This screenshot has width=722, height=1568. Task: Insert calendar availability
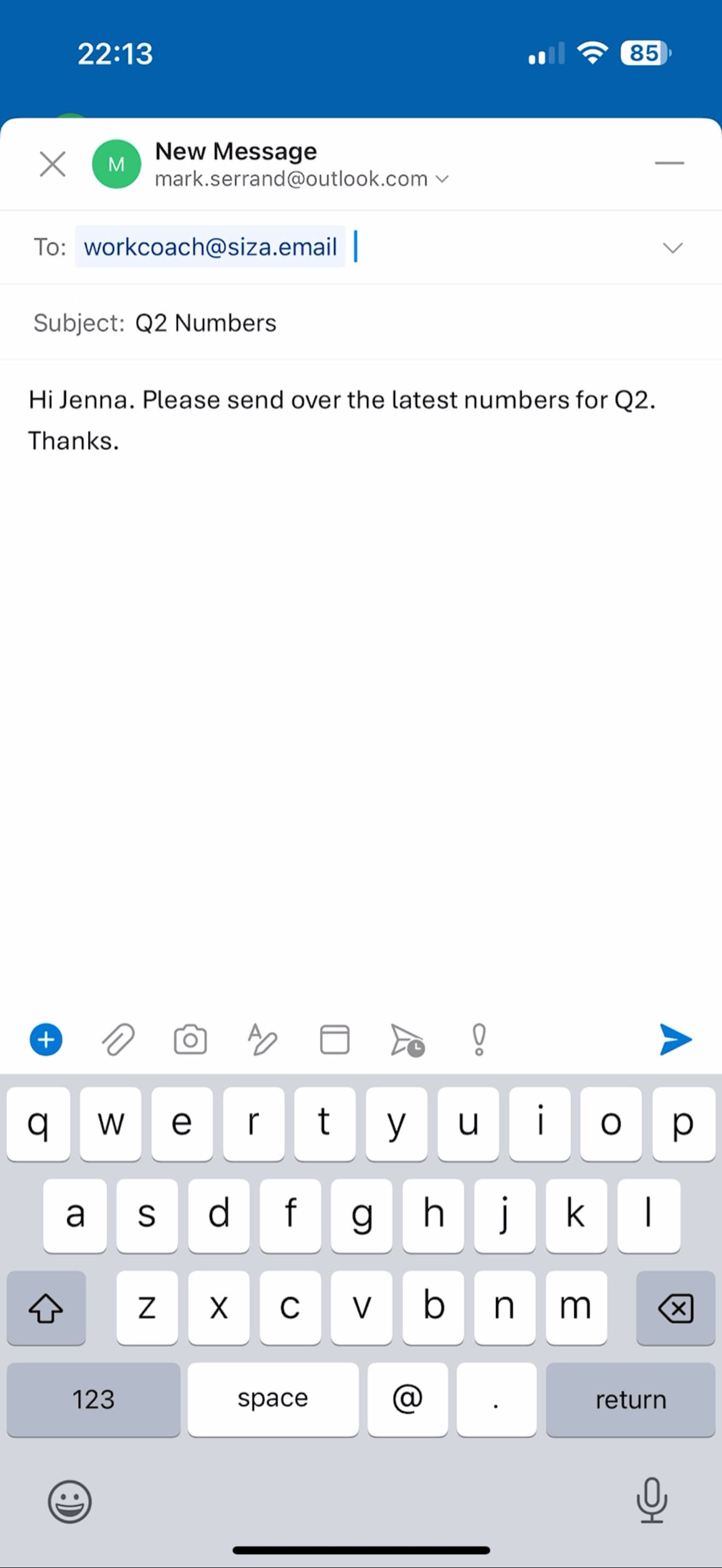tap(334, 1039)
